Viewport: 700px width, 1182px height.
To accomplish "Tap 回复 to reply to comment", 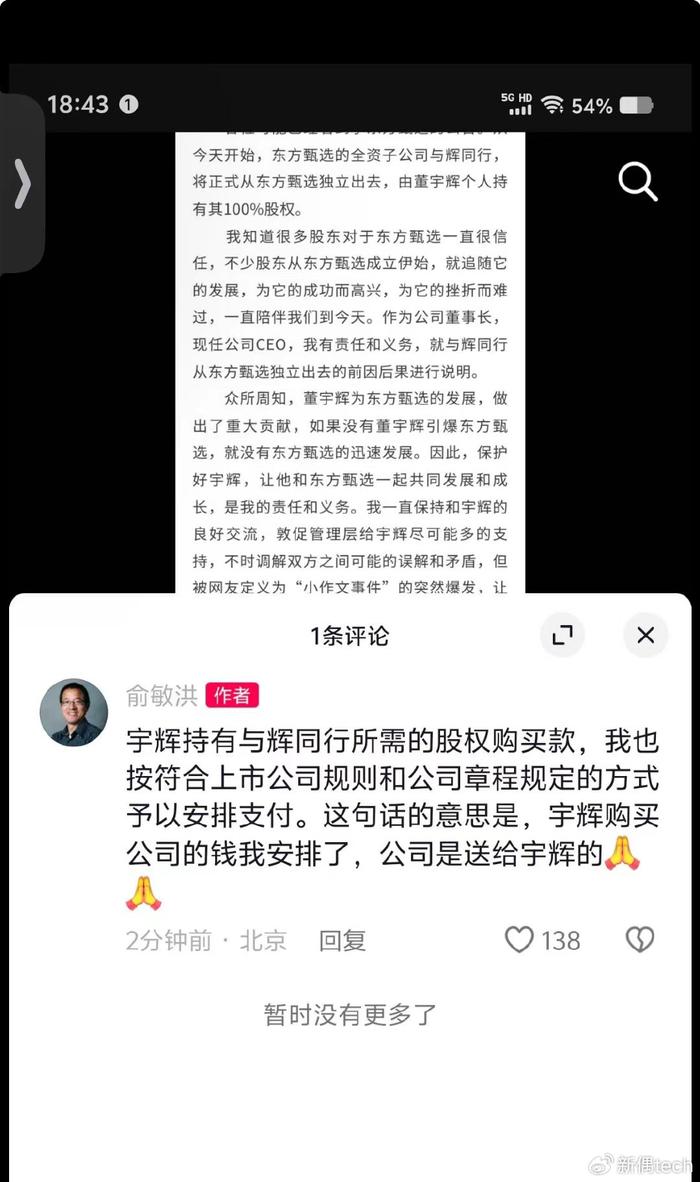I will [342, 940].
